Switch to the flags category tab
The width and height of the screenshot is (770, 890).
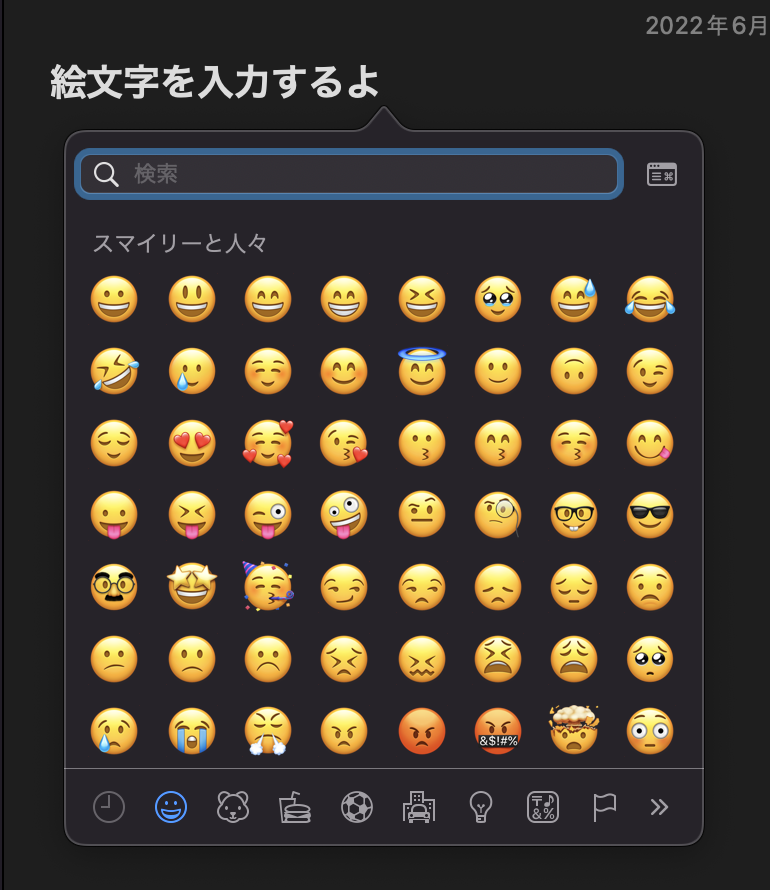[x=604, y=806]
